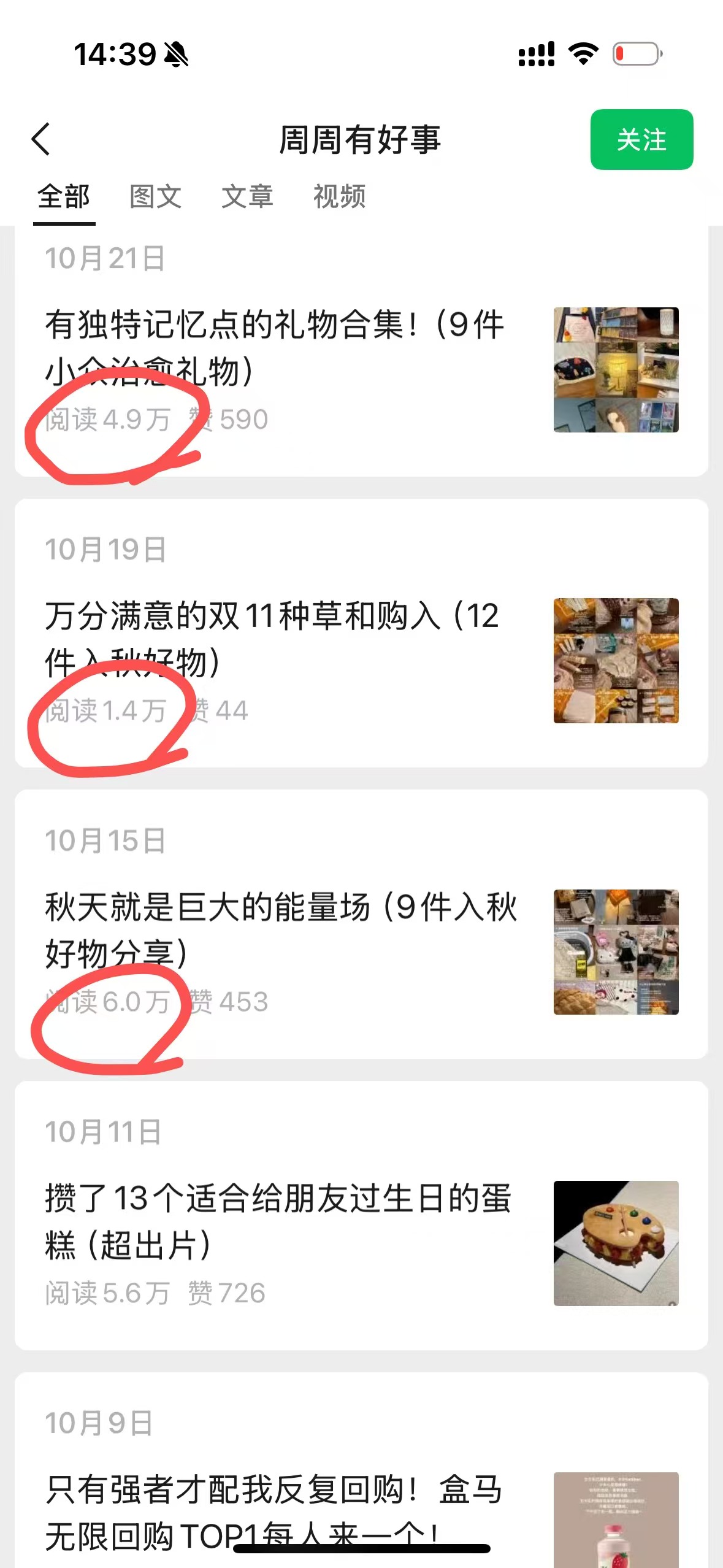This screenshot has width=723, height=1568.
Task: Tap the green 关注 follow button
Action: (x=641, y=140)
